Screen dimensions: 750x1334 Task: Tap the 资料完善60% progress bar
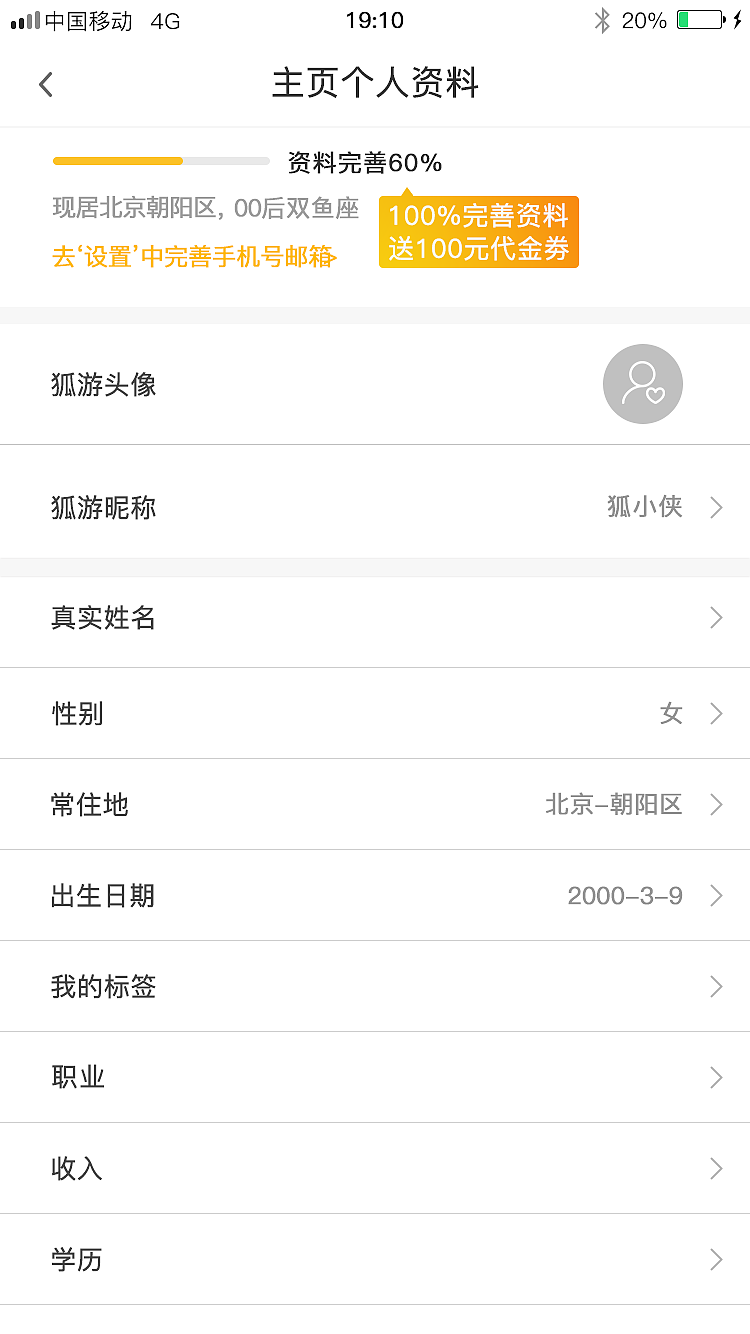coord(160,160)
